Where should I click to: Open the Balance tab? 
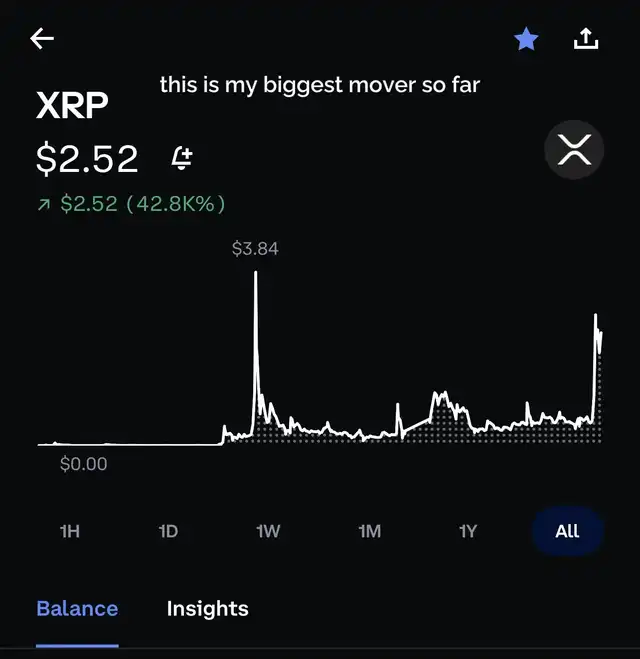click(x=77, y=608)
